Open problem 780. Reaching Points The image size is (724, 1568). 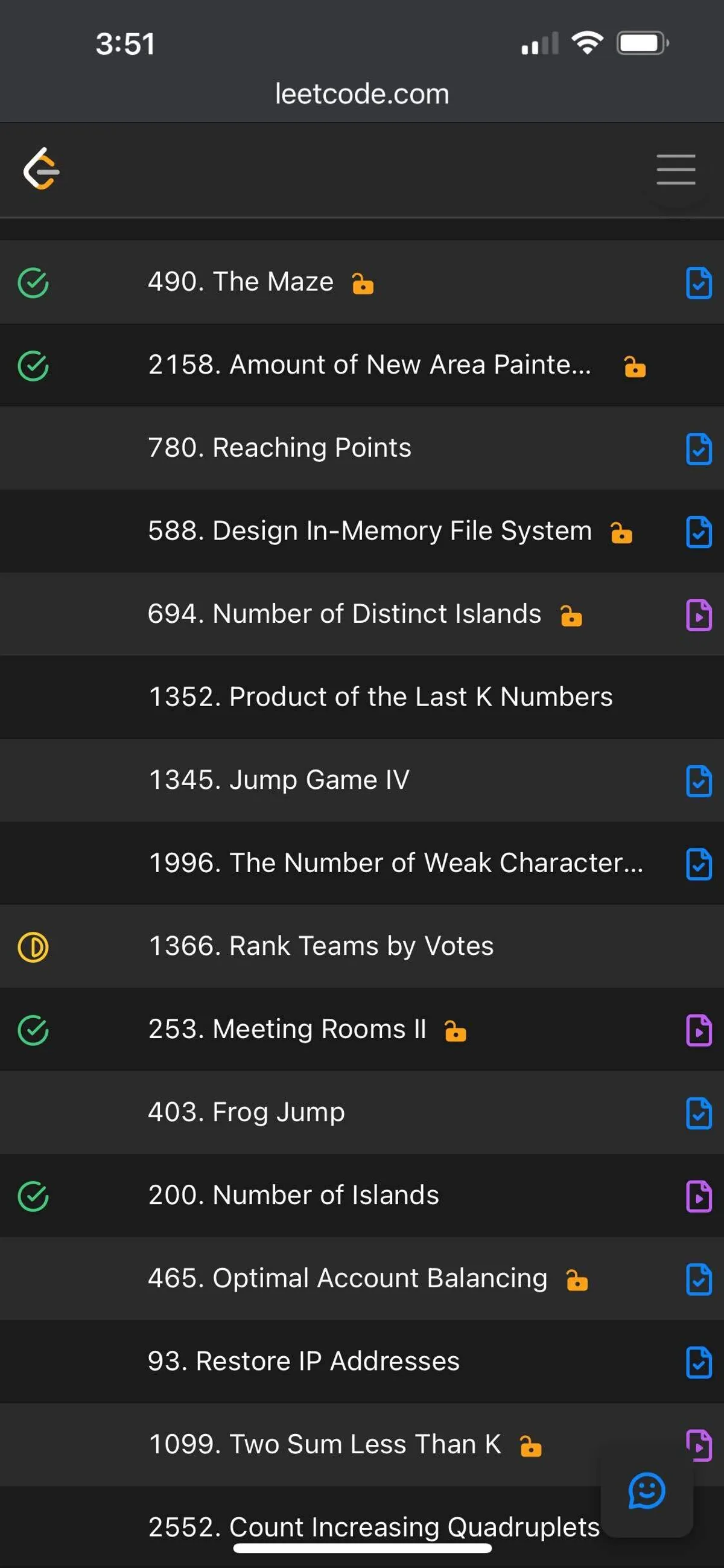pos(279,448)
